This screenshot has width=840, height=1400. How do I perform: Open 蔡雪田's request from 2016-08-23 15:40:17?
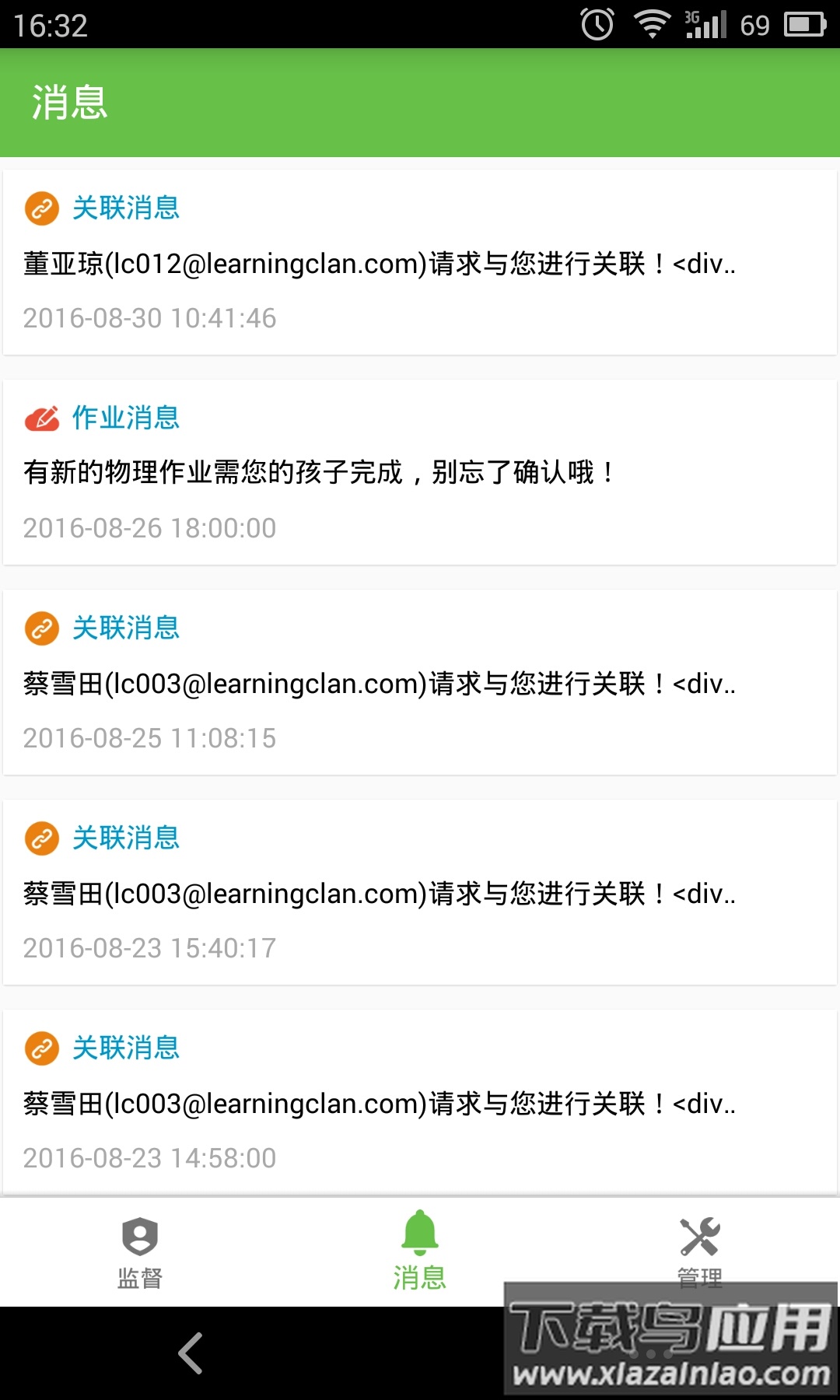click(420, 893)
